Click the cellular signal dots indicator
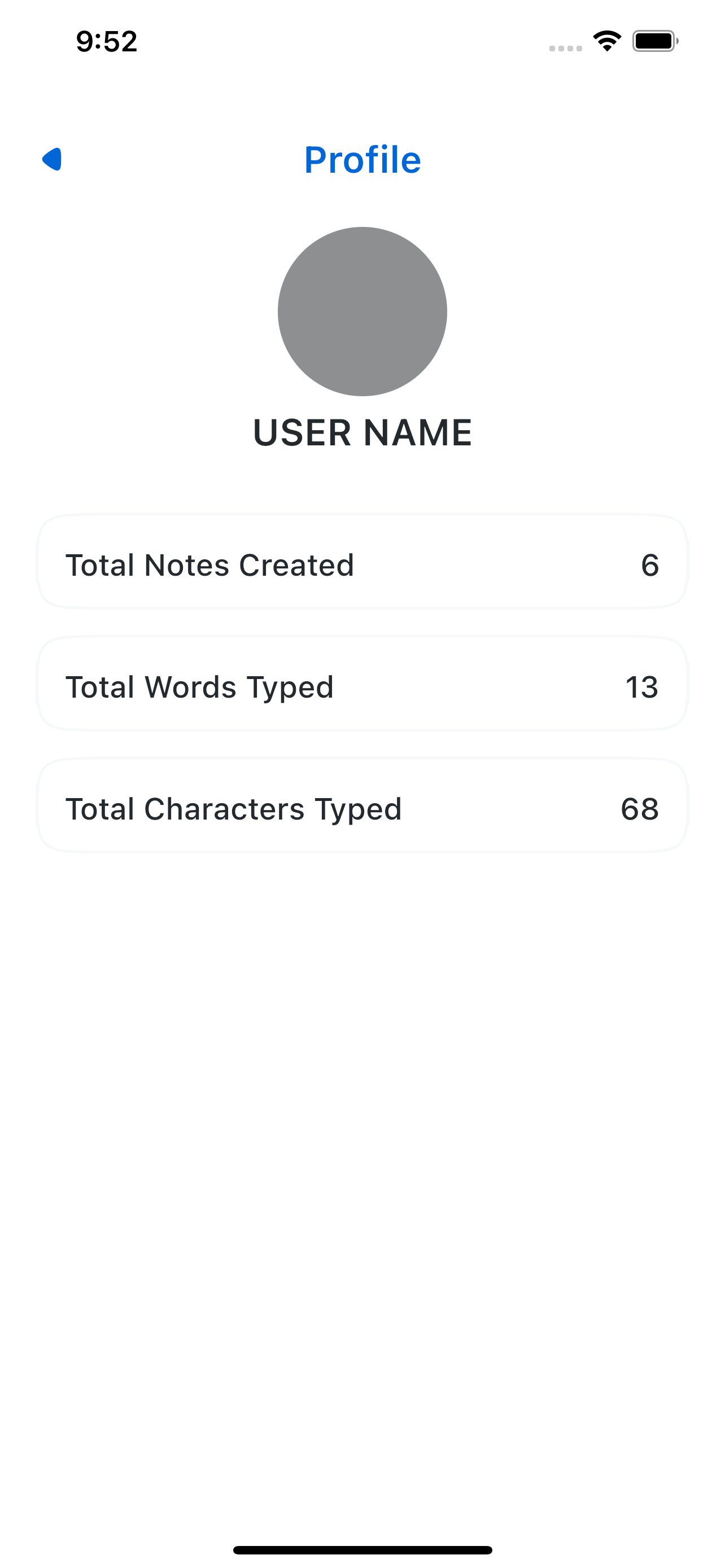This screenshot has width=725, height=1568. tap(566, 46)
